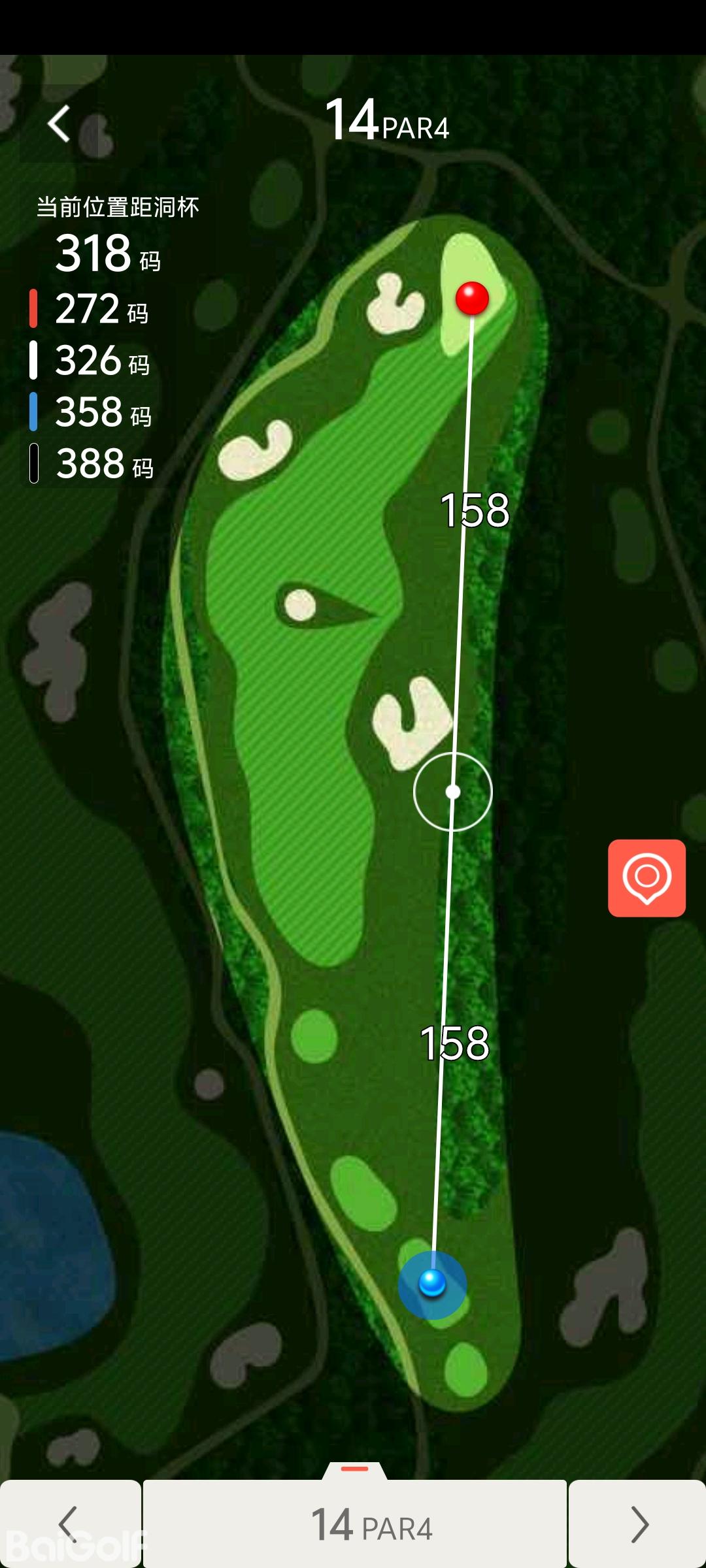Tap the orange location pin button
Viewport: 706px width, 1568px height.
(647, 877)
